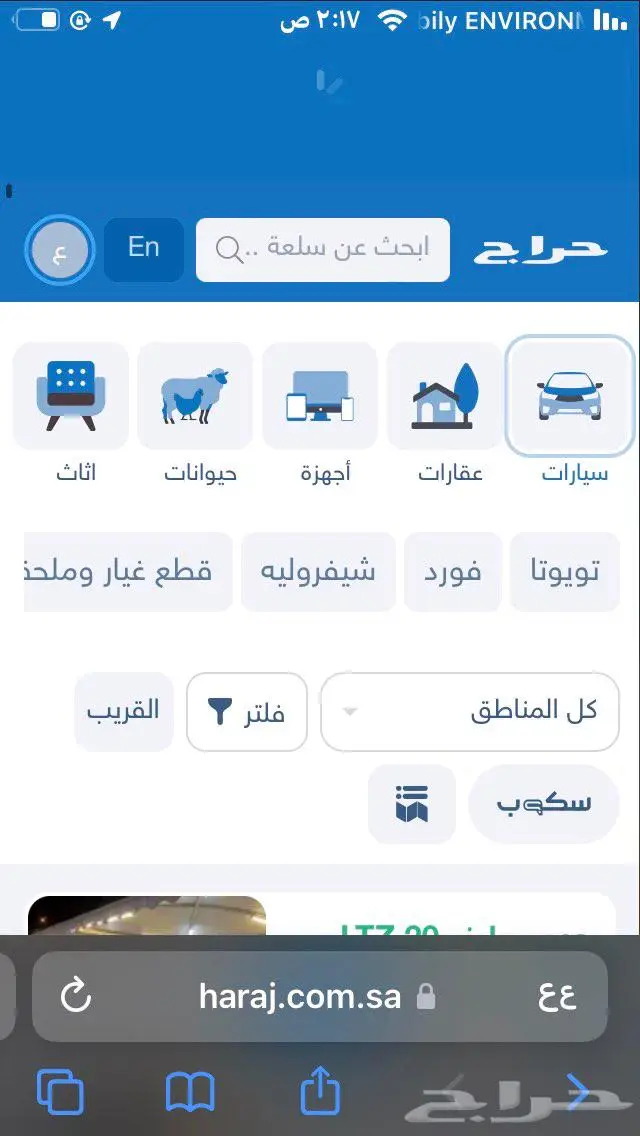Filter by the تويوتا chip
This screenshot has width=640, height=1136.
[x=565, y=572]
